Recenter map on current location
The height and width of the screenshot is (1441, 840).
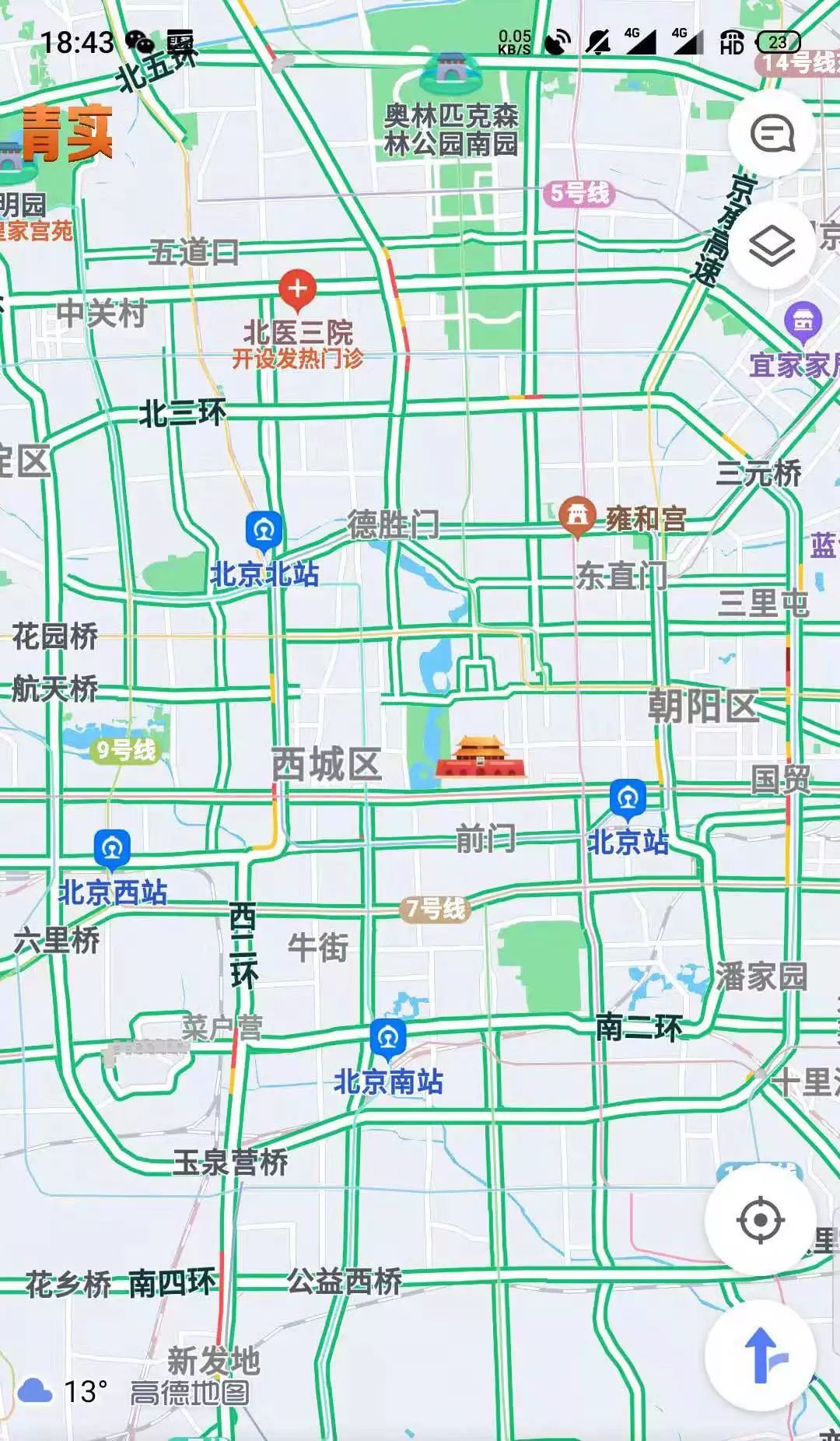coord(760,1219)
